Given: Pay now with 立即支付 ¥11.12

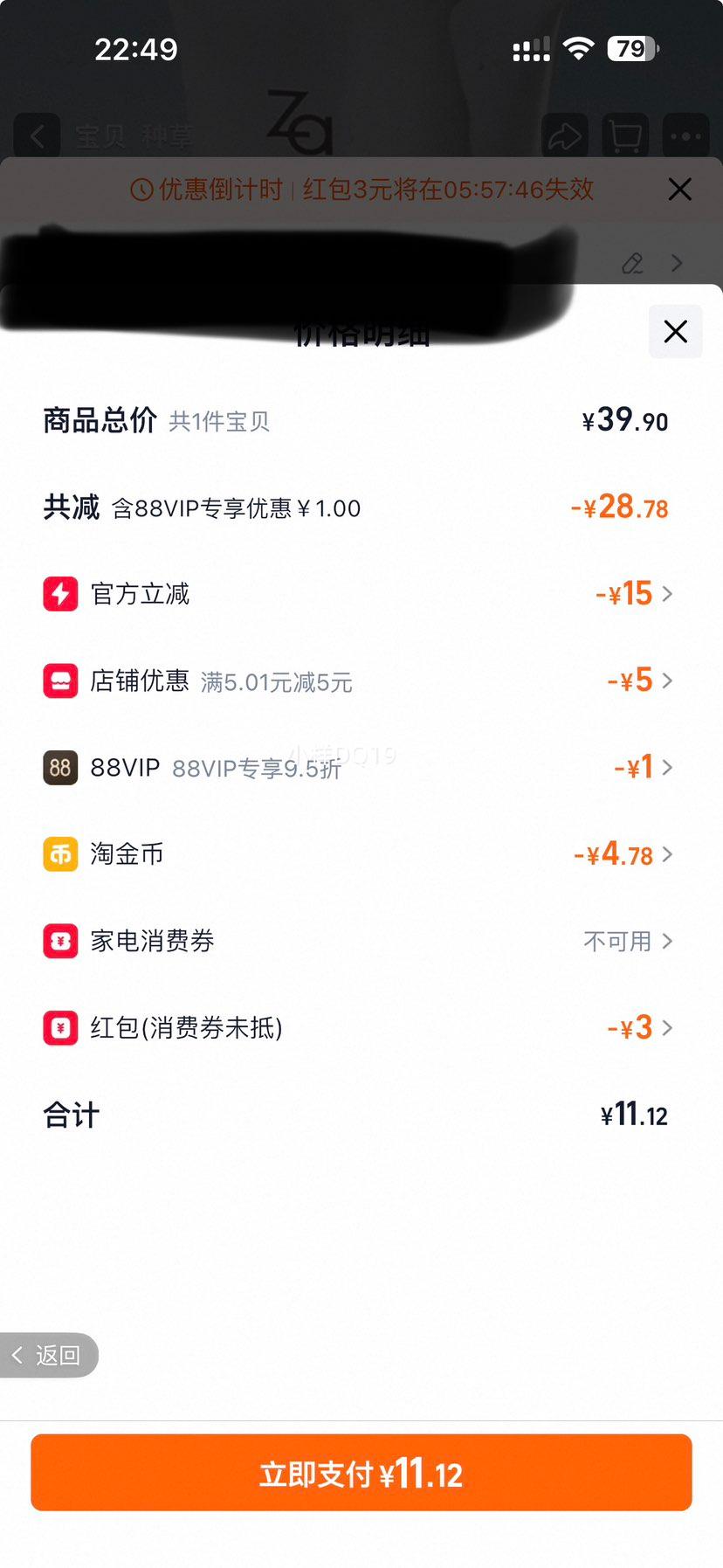Looking at the screenshot, I should pyautogui.click(x=361, y=1473).
